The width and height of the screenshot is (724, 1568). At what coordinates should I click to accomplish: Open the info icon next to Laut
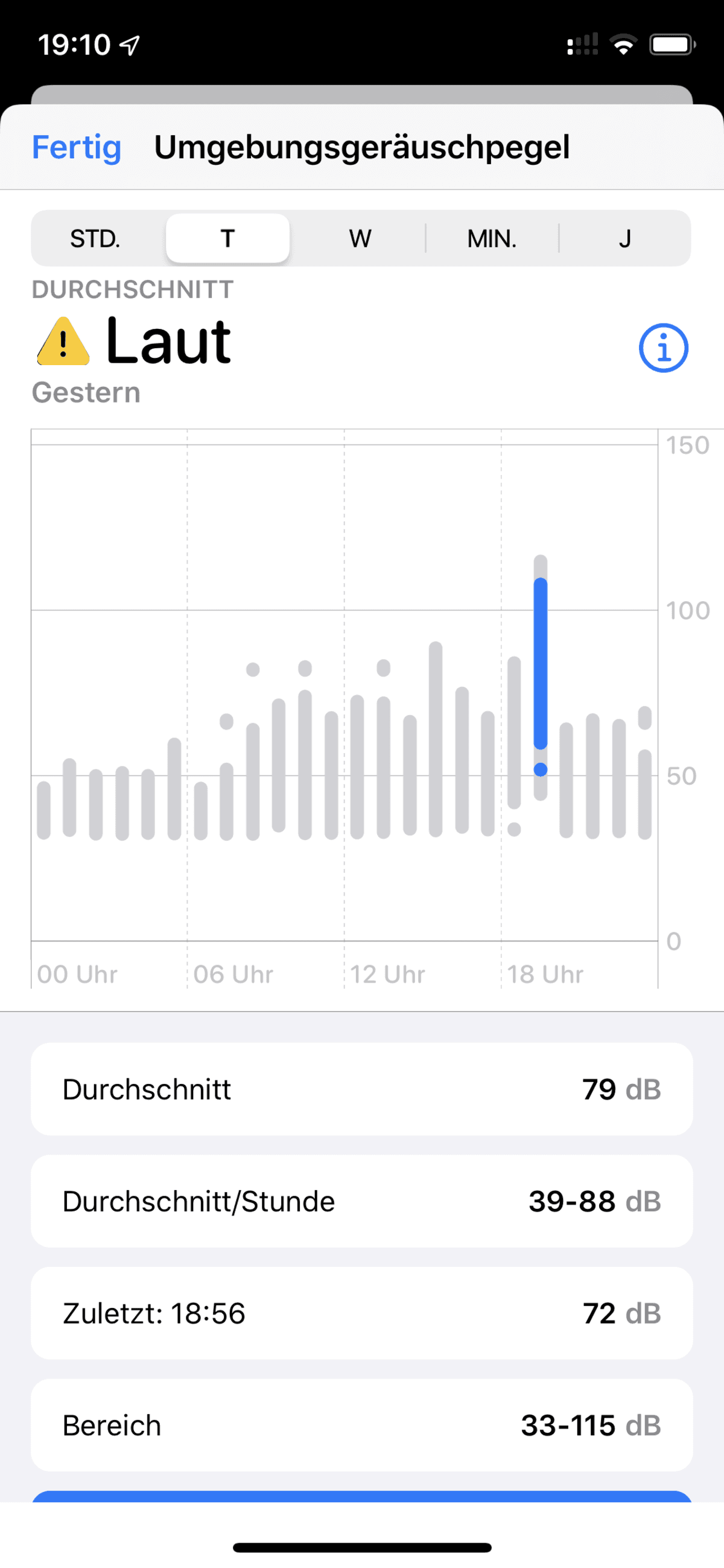click(663, 348)
